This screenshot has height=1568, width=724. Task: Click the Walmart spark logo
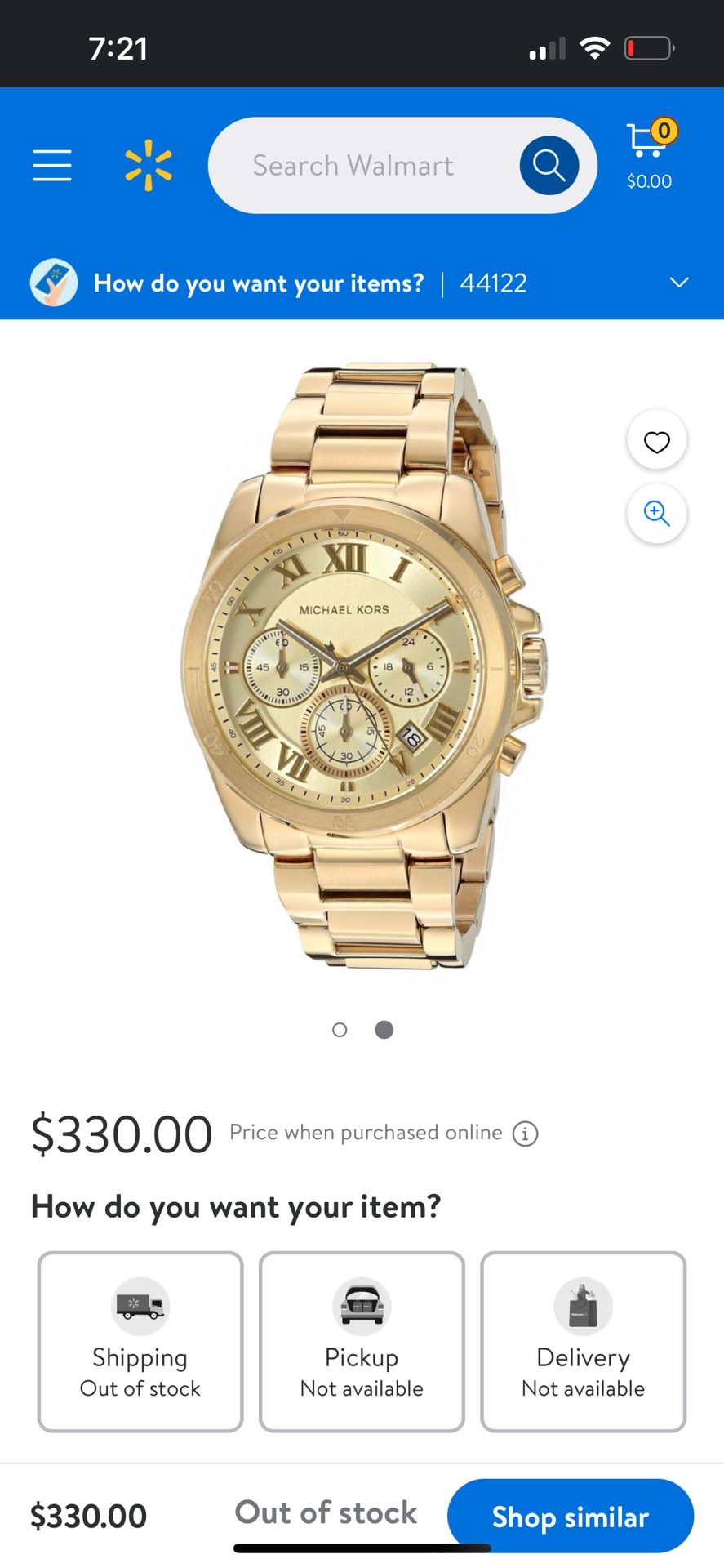click(147, 164)
